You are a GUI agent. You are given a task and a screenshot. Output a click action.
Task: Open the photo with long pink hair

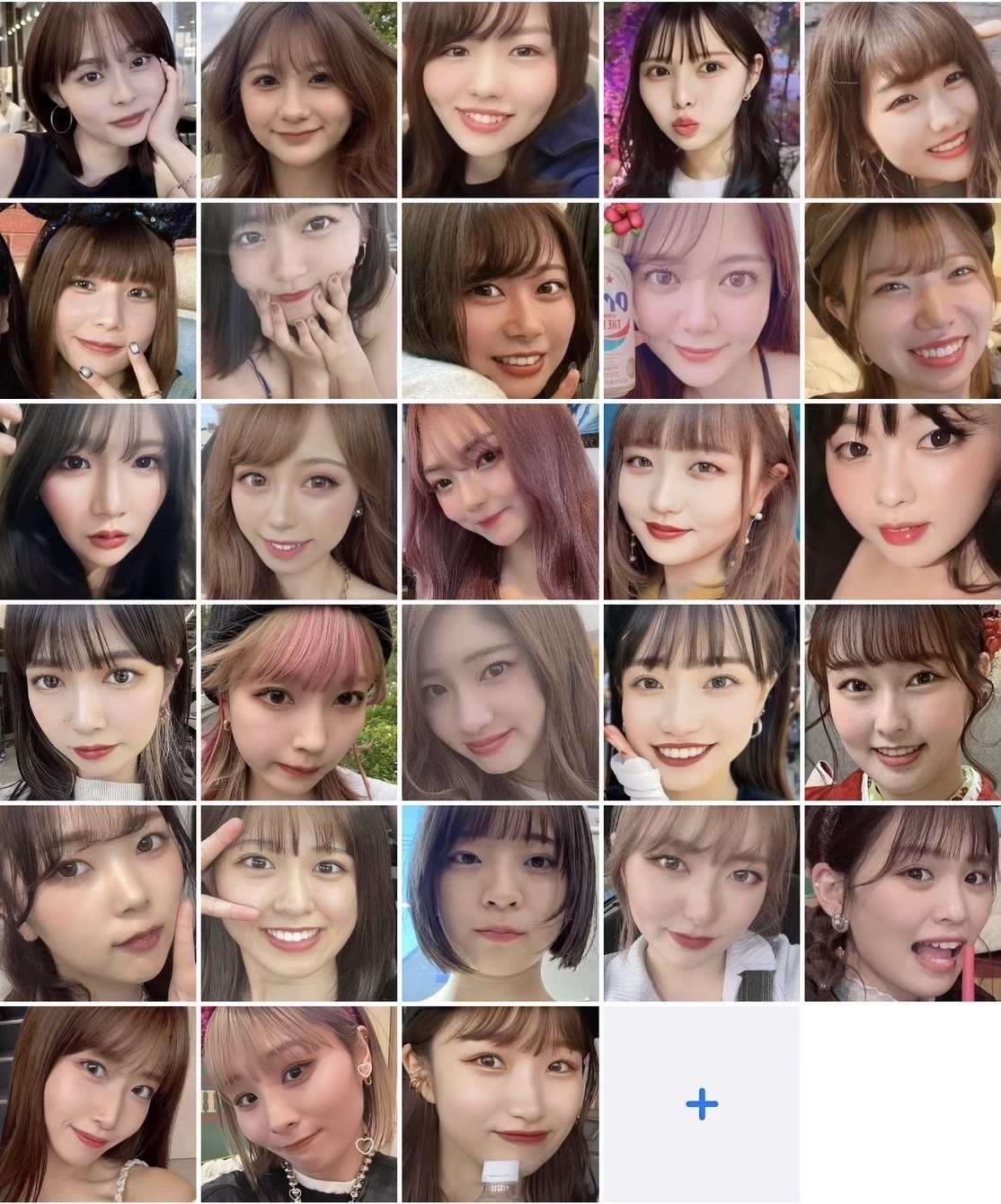(x=500, y=501)
